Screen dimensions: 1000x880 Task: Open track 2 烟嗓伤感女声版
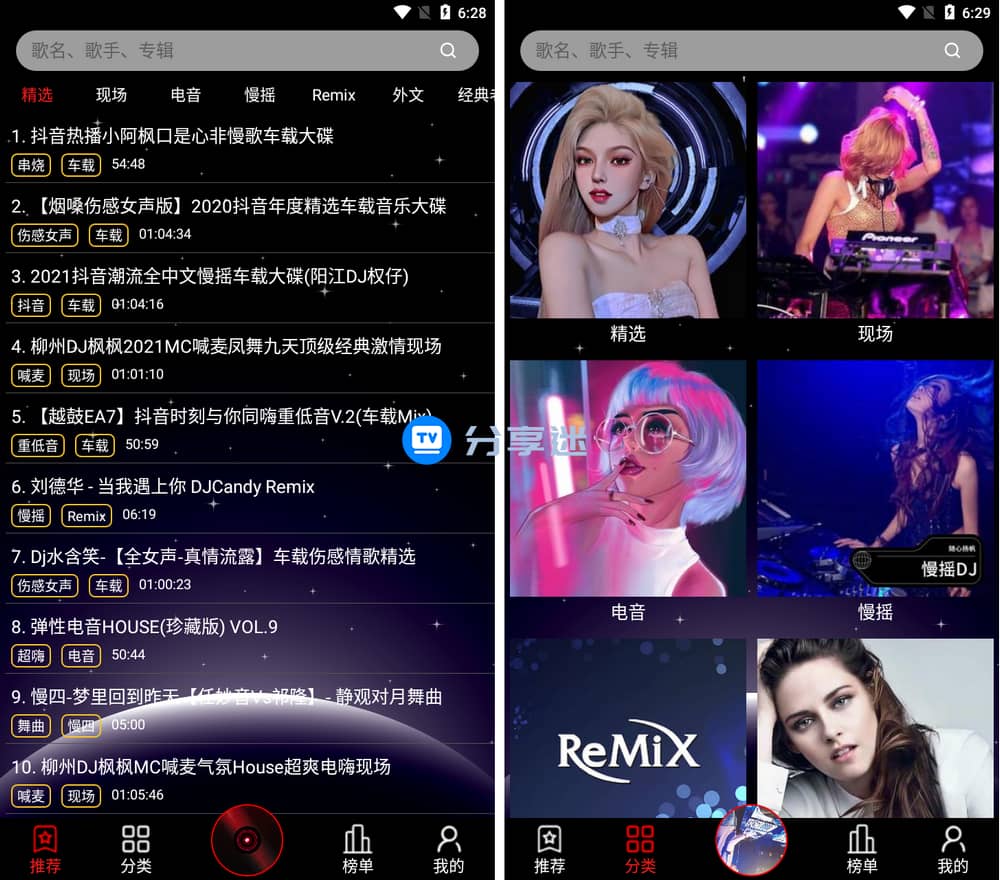click(228, 206)
